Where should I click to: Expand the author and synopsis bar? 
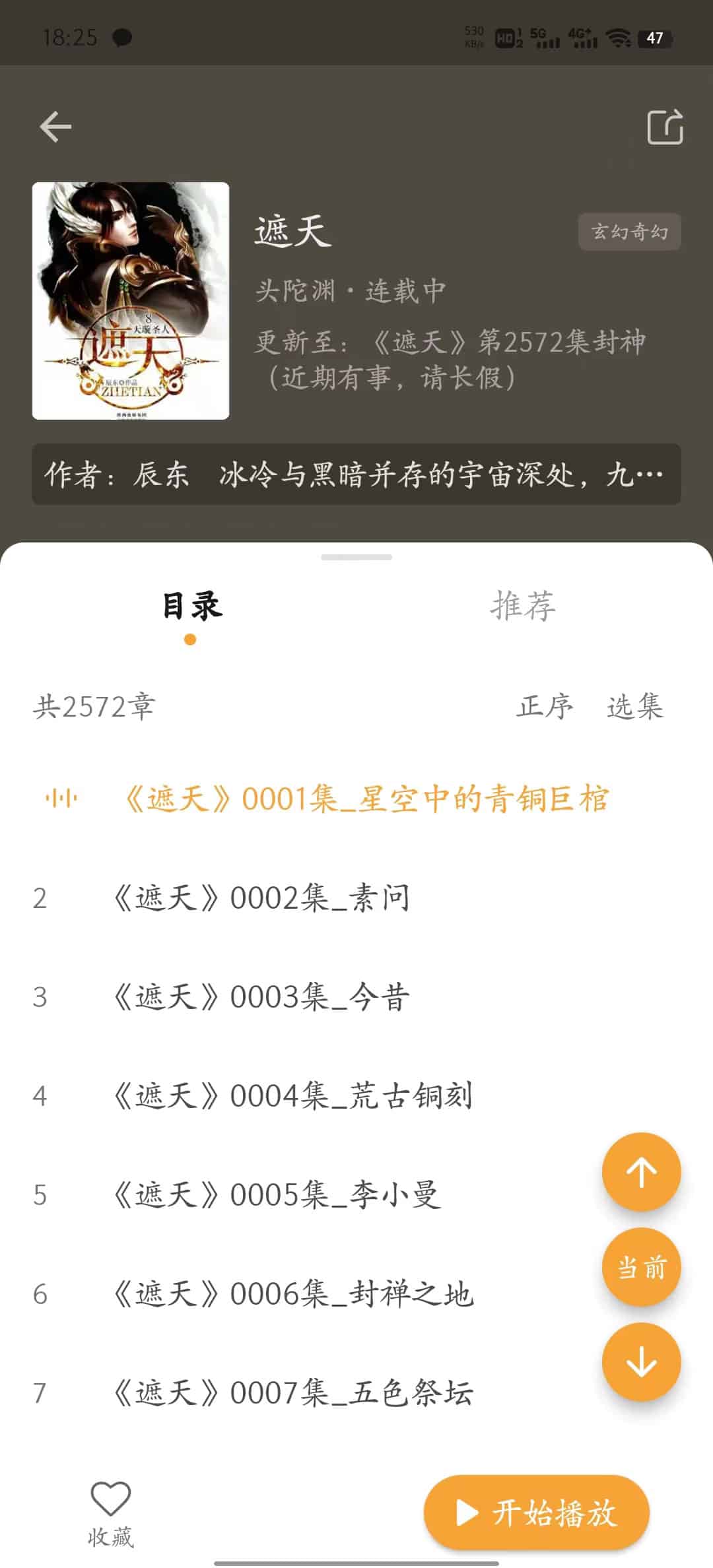pos(356,474)
